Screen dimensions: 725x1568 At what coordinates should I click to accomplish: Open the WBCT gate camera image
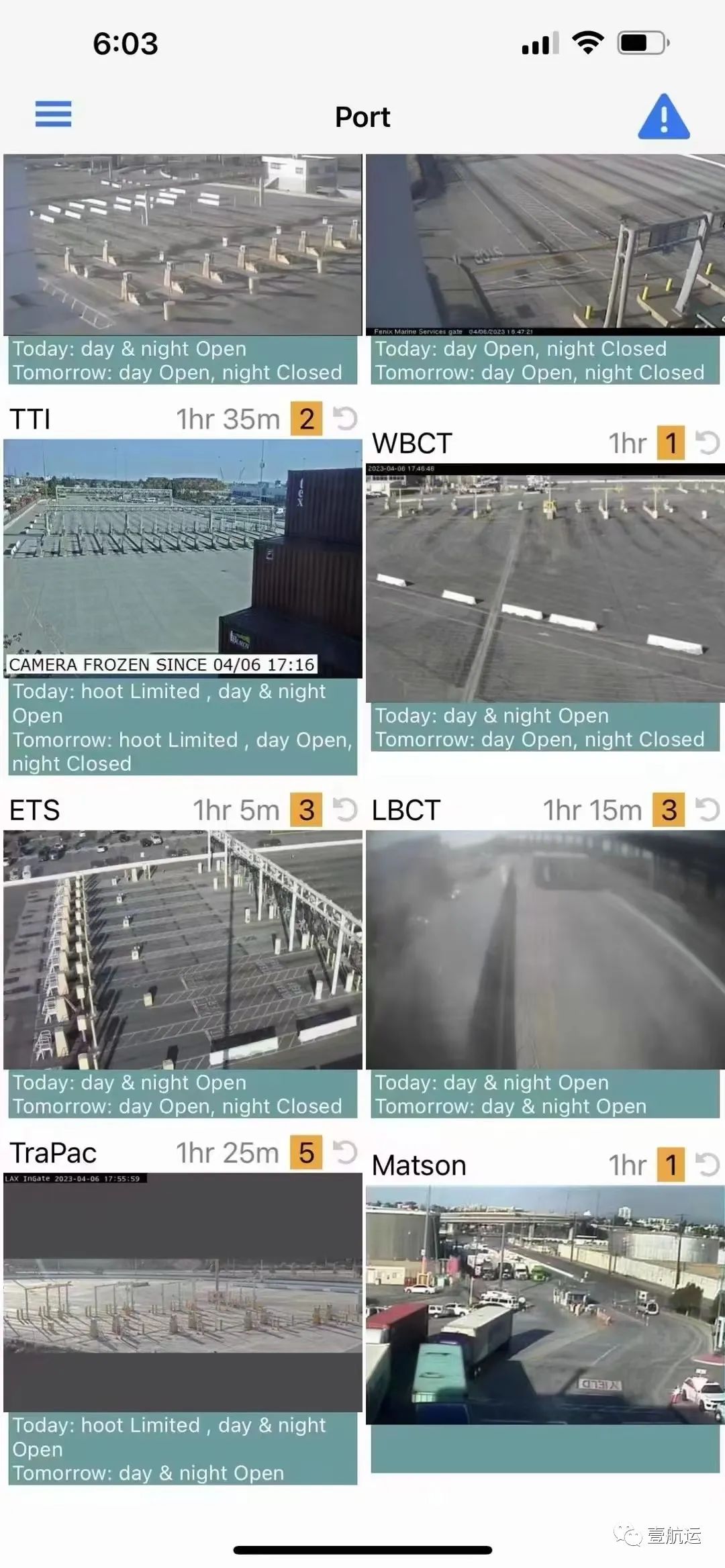point(545,583)
